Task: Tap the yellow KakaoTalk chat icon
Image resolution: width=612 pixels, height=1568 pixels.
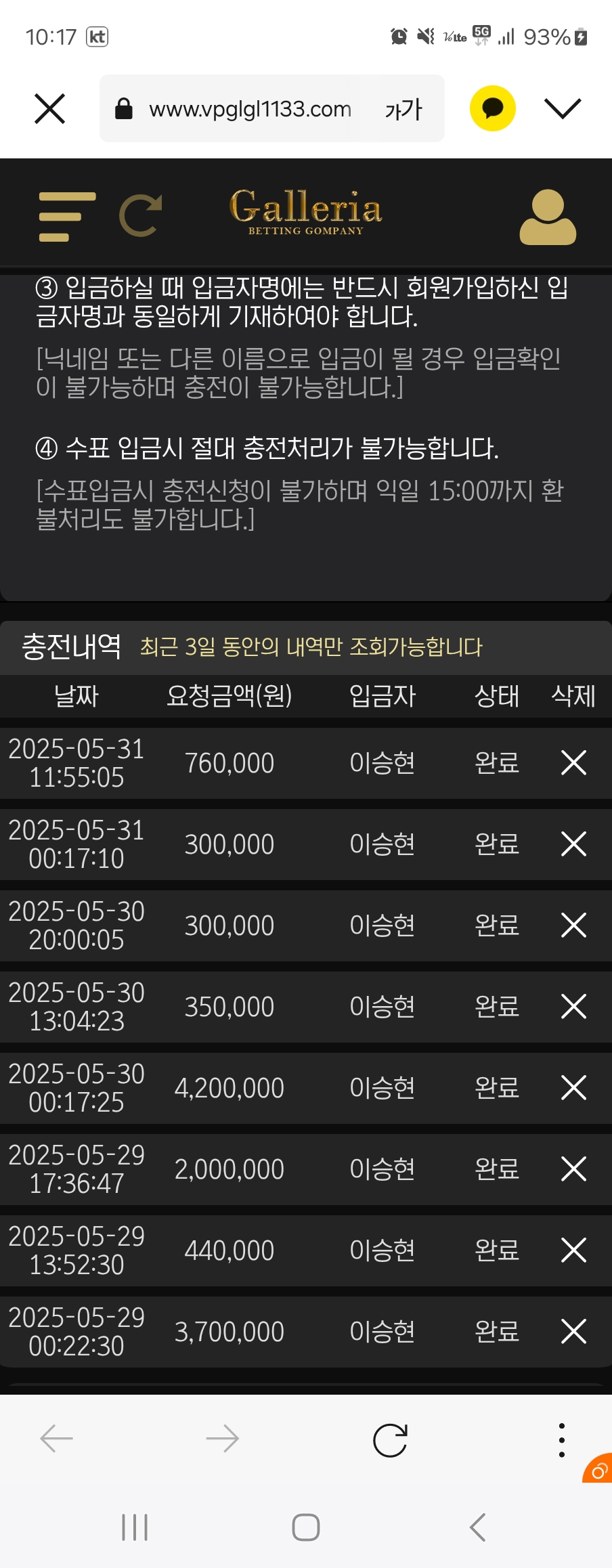Action: pos(492,108)
